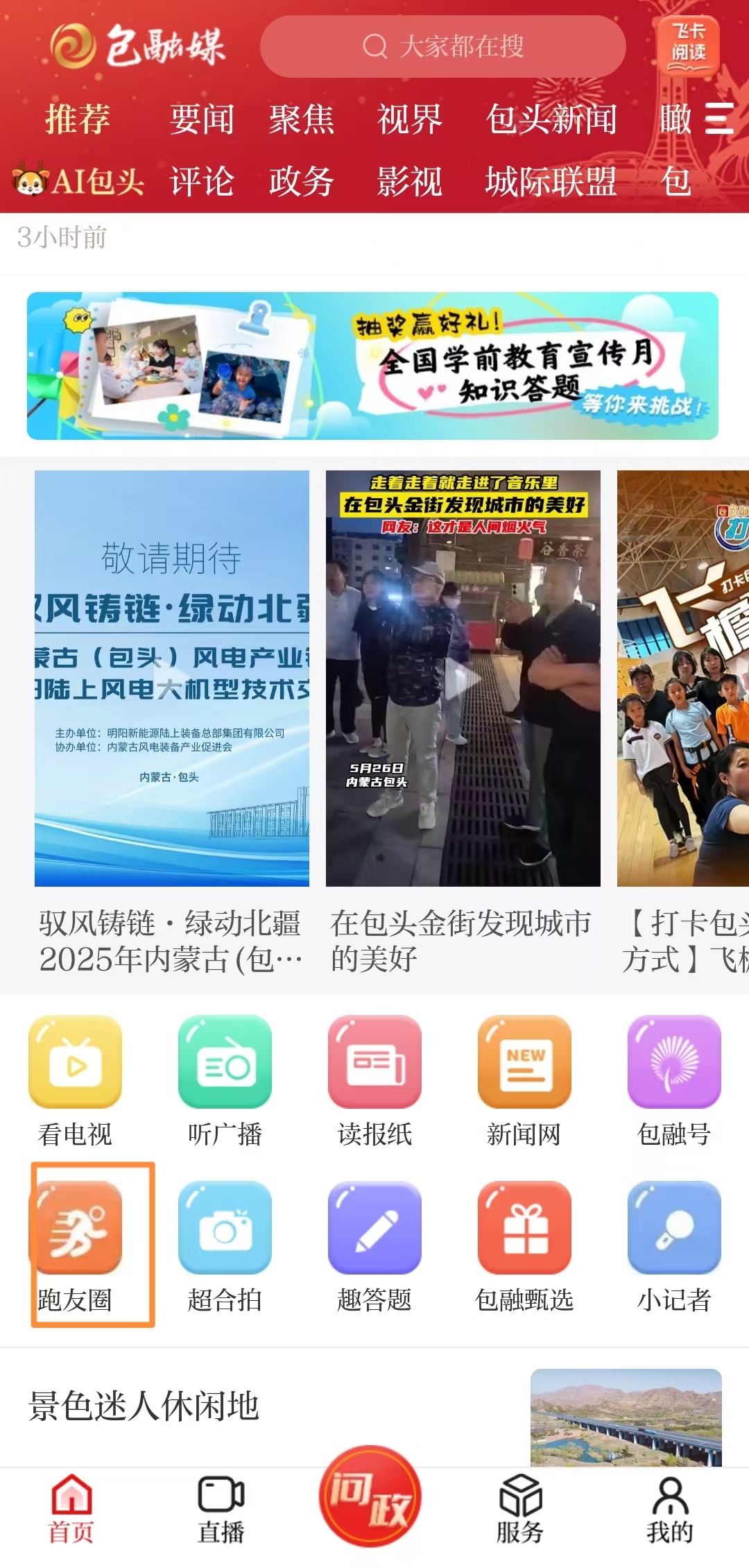
Task: Play the 在包头金街发现城市的美好 video
Action: tap(463, 678)
